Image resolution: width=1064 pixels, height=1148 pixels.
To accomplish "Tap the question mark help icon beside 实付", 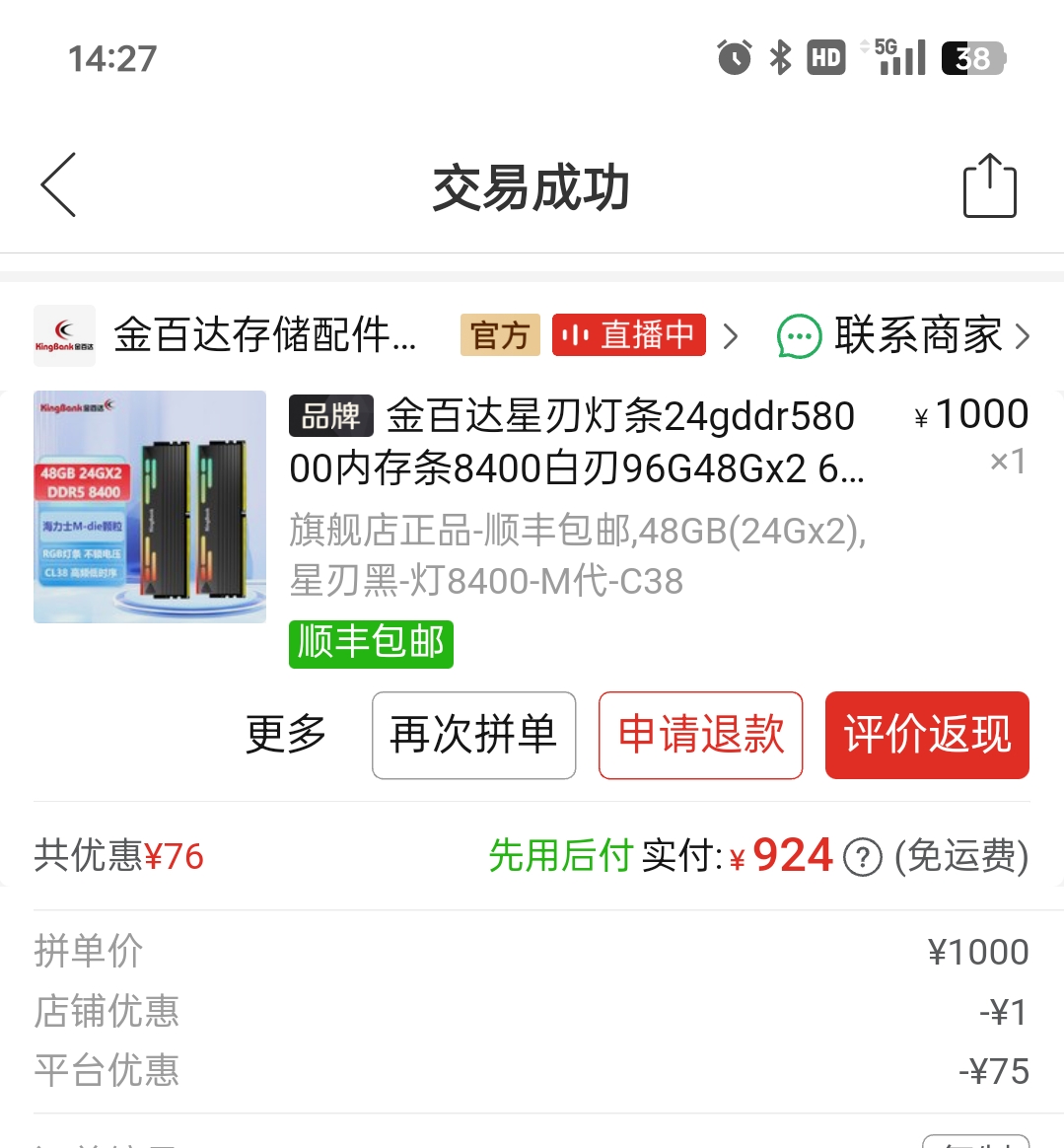I will tap(862, 857).
